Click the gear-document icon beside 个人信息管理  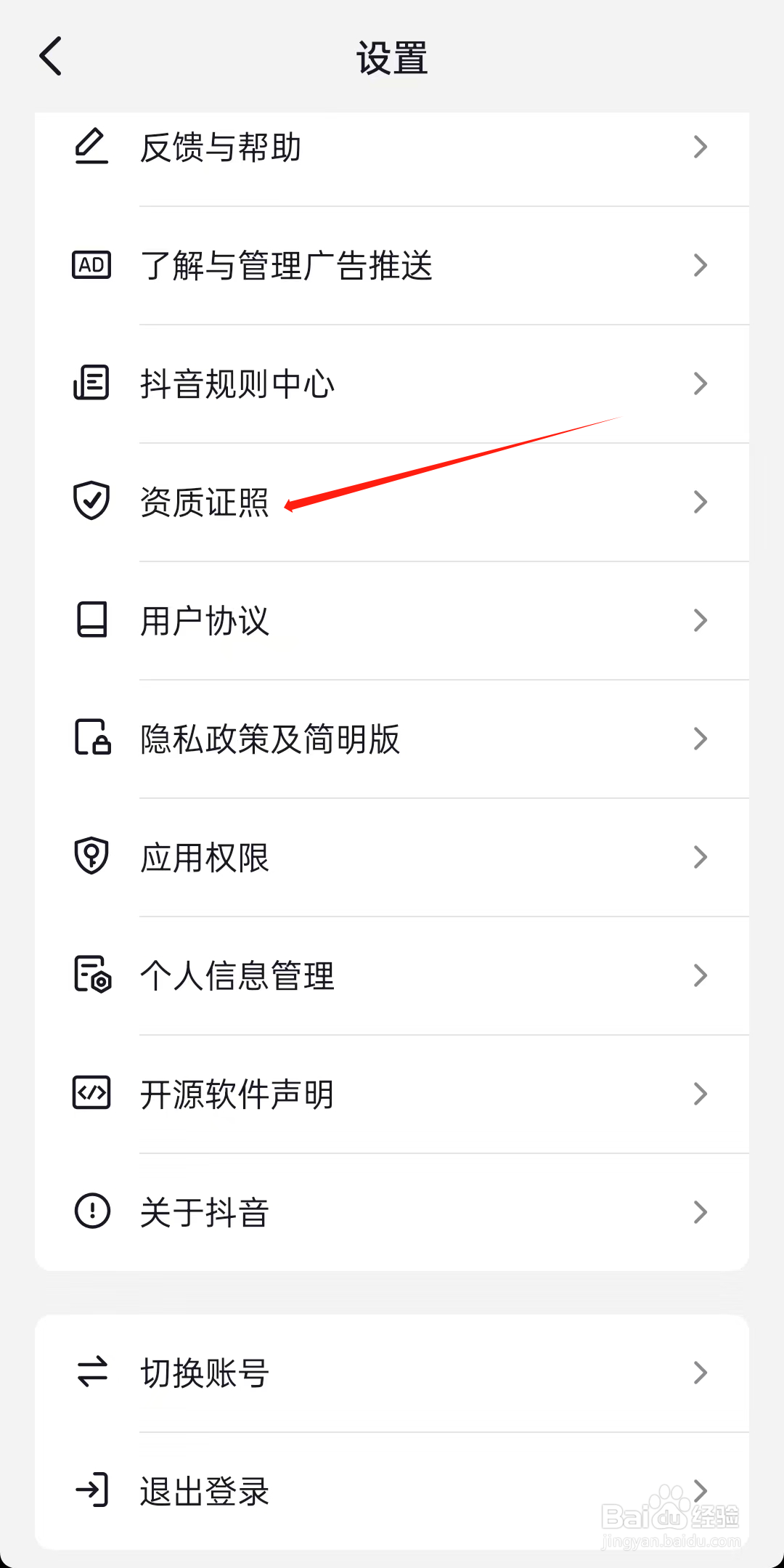click(91, 975)
